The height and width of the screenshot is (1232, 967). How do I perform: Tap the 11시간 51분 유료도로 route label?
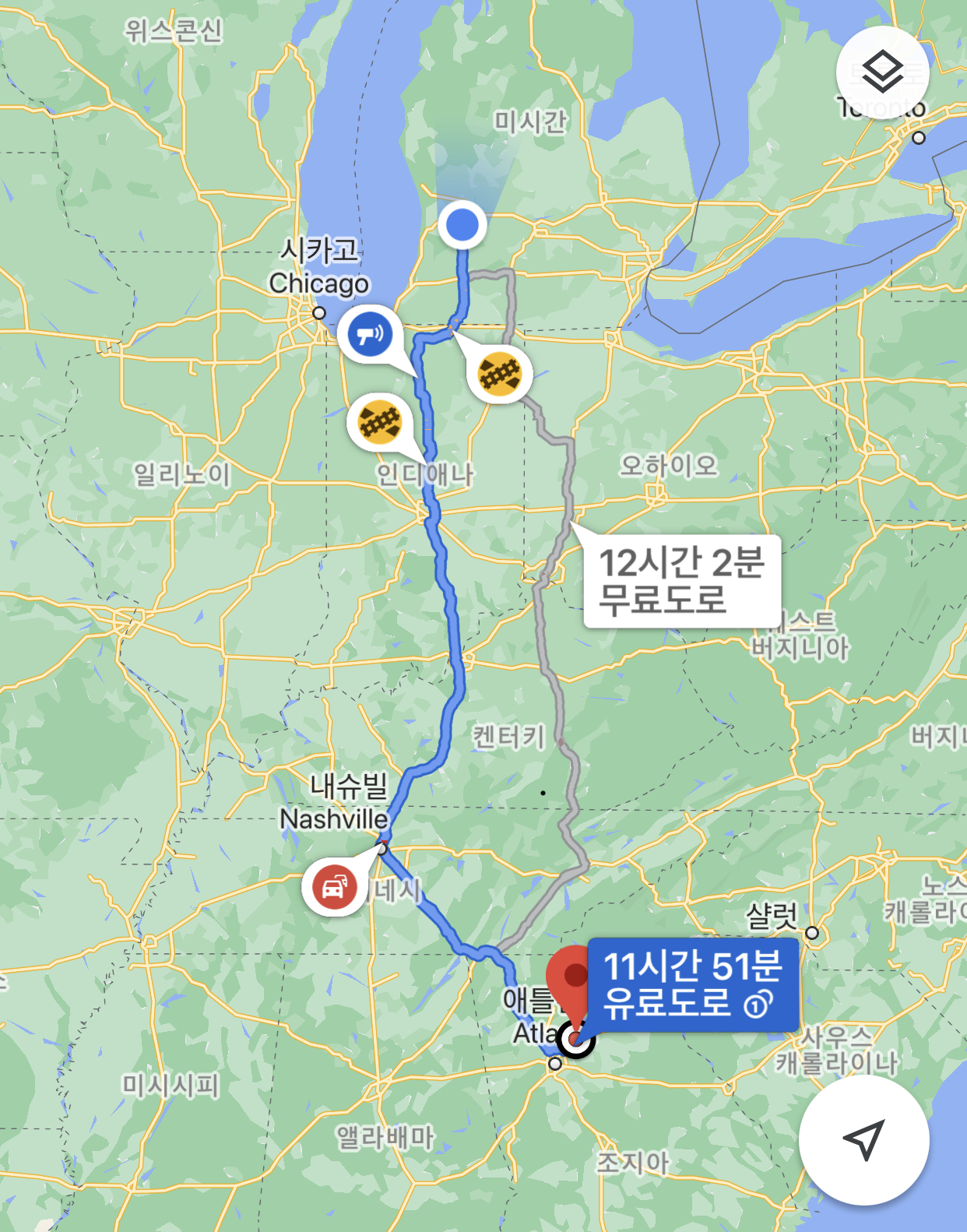[692, 984]
